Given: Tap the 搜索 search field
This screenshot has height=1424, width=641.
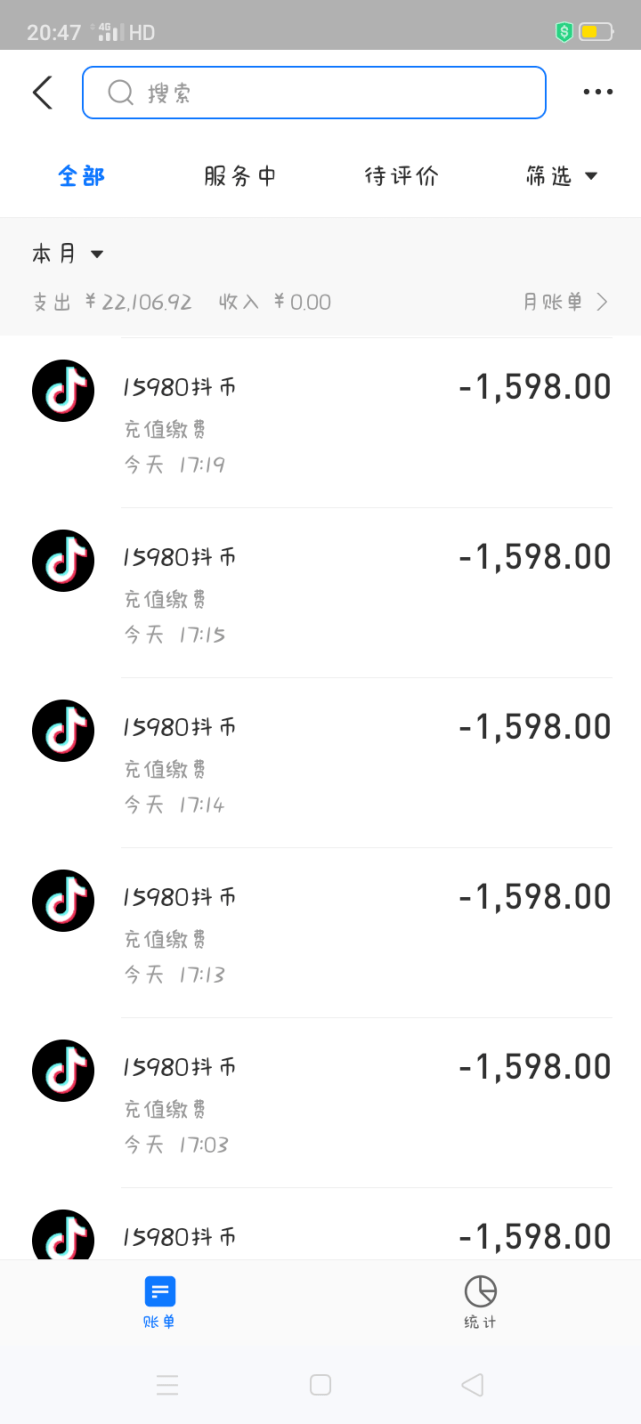Looking at the screenshot, I should (314, 93).
